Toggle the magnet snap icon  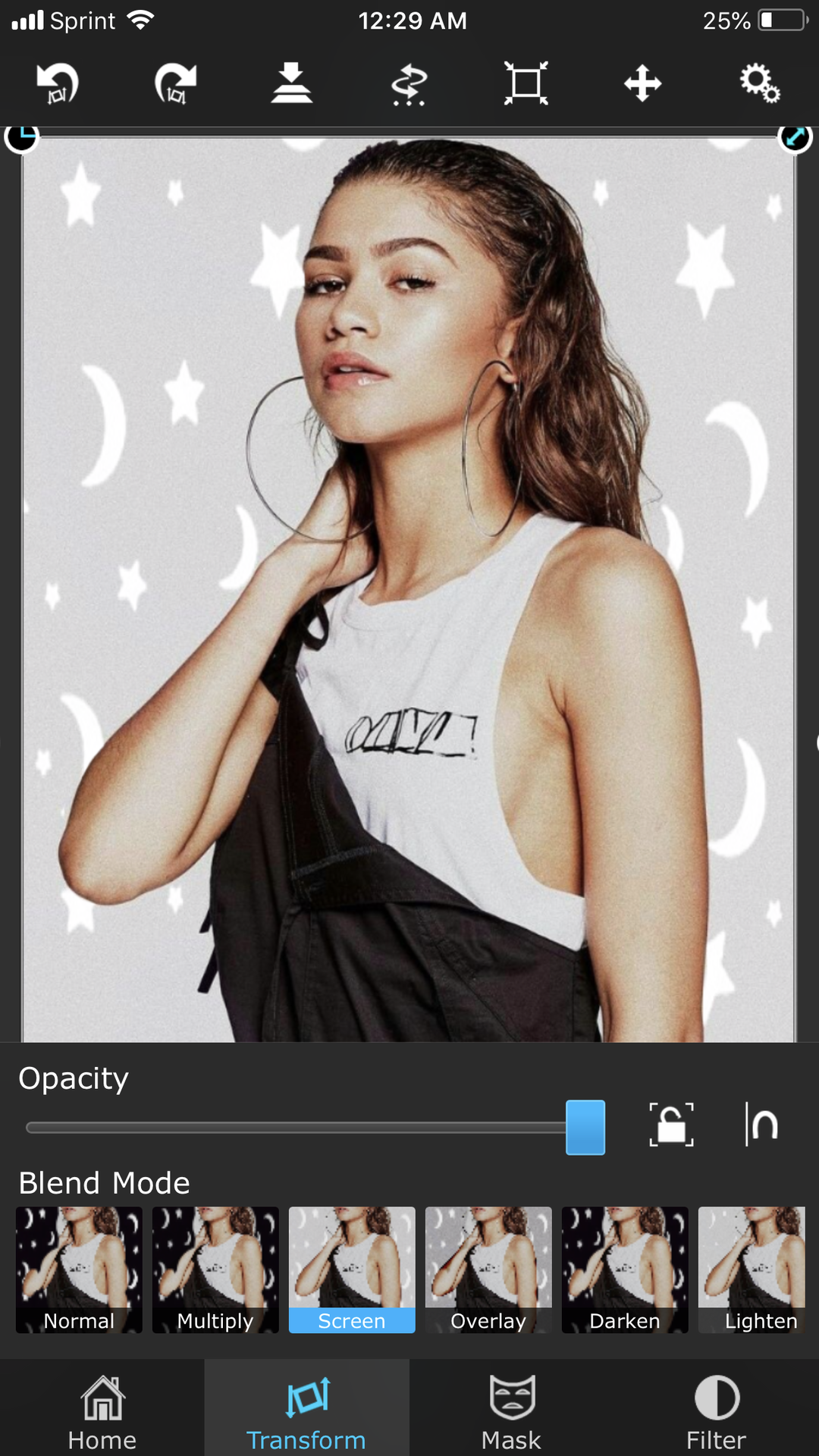tap(762, 1125)
